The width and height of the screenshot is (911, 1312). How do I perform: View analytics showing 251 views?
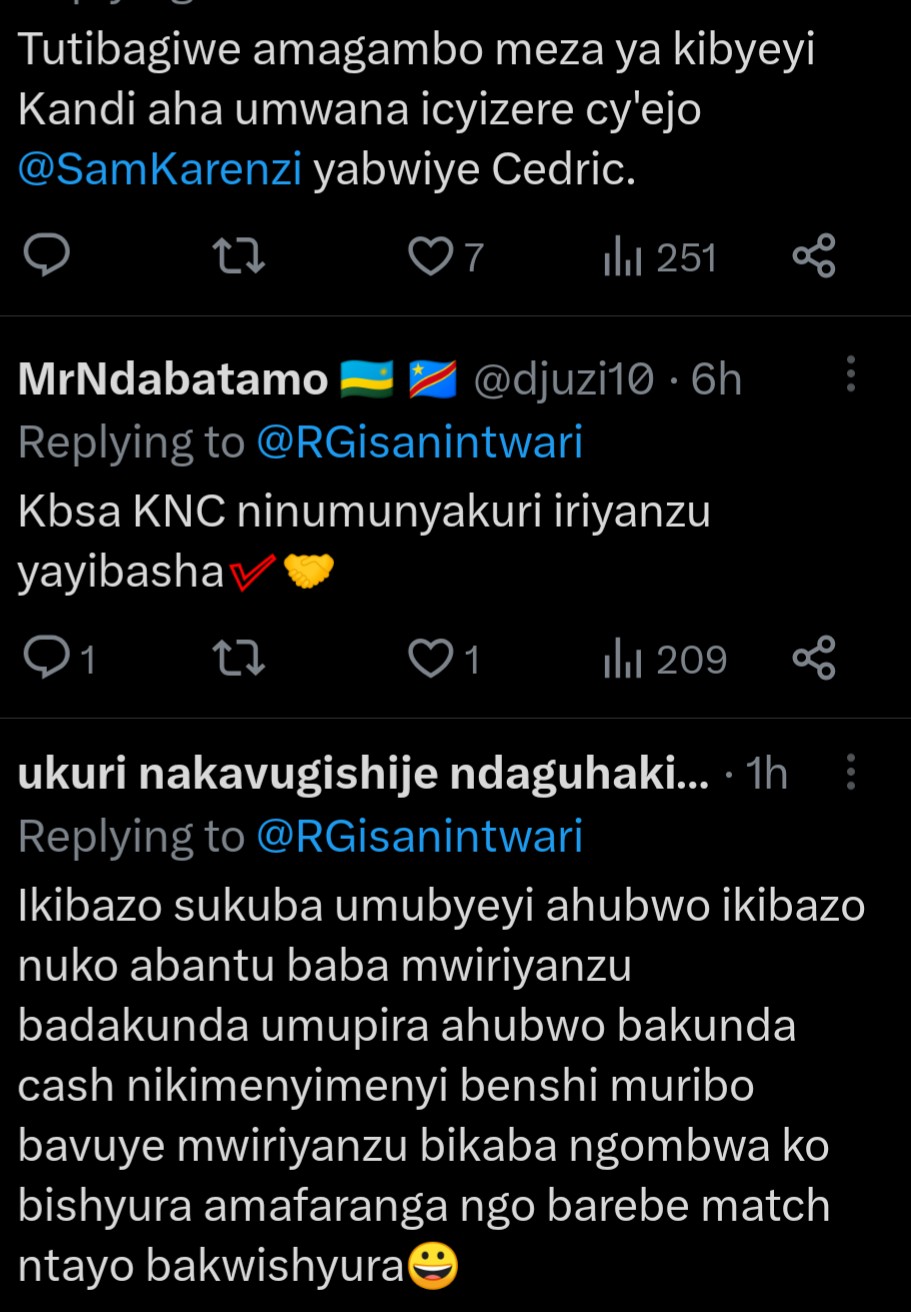(661, 258)
